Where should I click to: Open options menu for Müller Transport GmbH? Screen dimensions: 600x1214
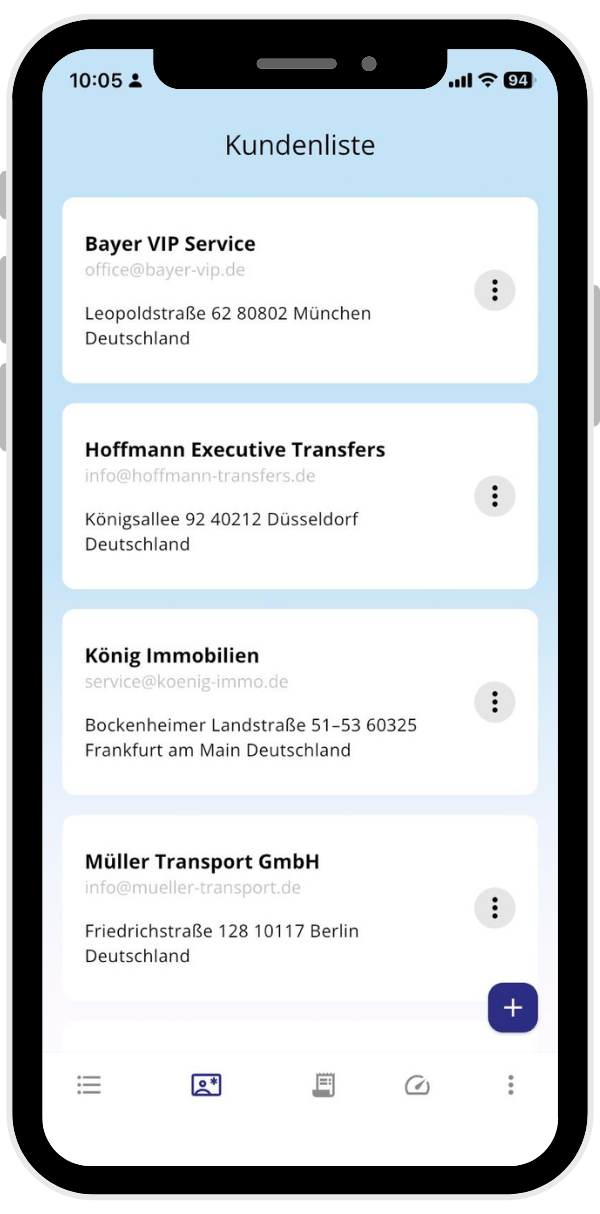(x=494, y=908)
